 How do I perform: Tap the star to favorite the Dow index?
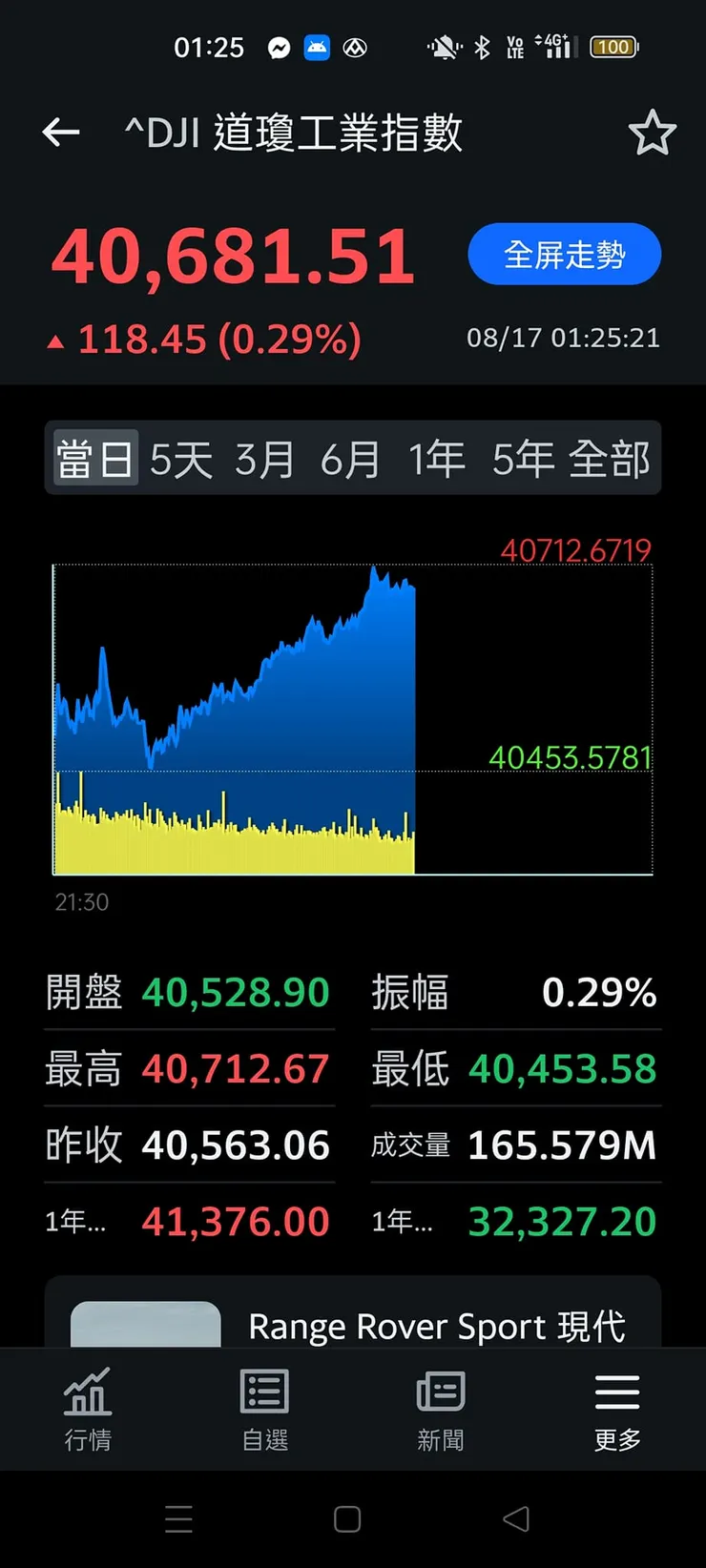[x=654, y=133]
